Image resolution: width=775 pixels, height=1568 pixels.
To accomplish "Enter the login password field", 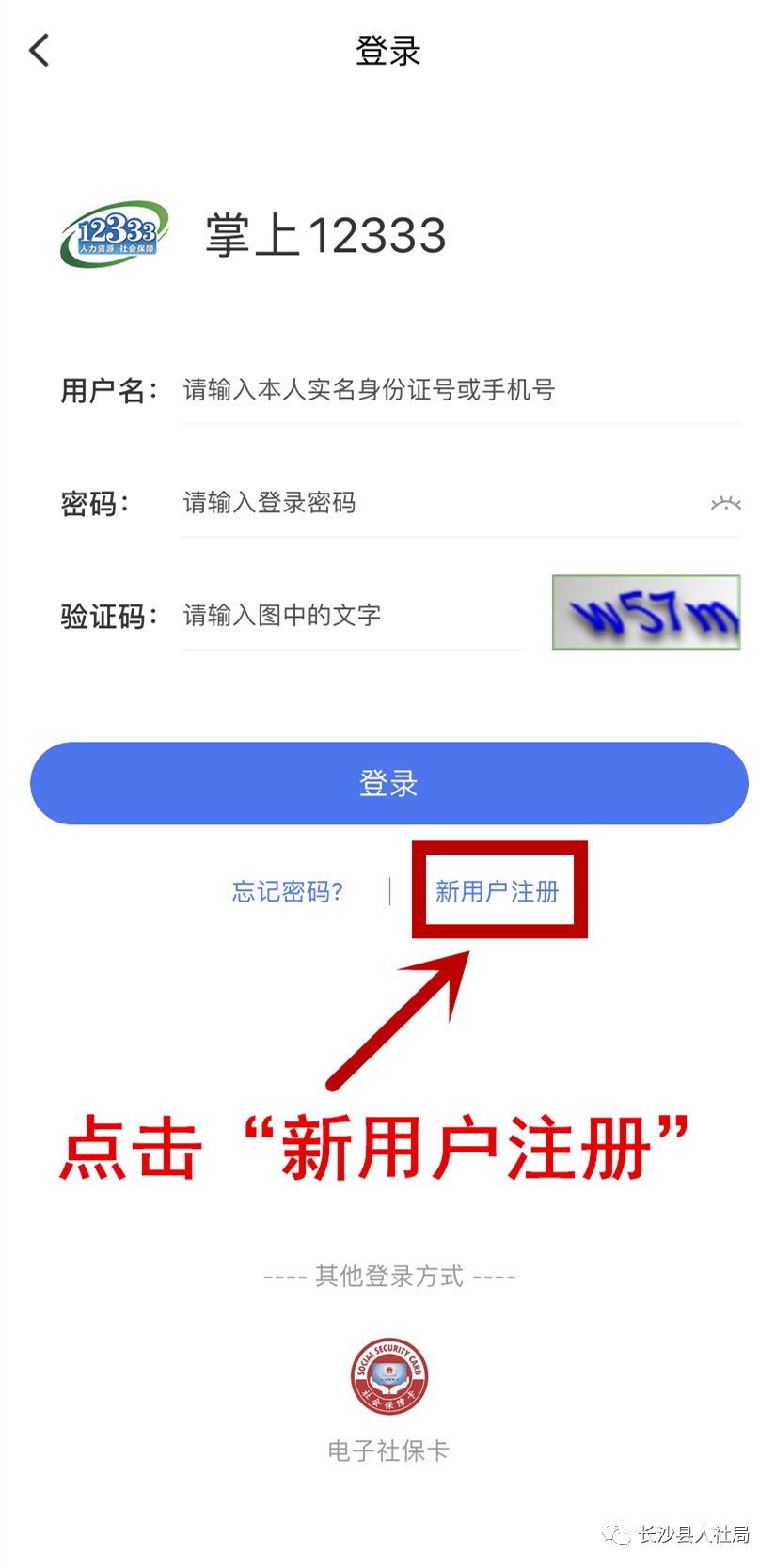I will [x=433, y=503].
